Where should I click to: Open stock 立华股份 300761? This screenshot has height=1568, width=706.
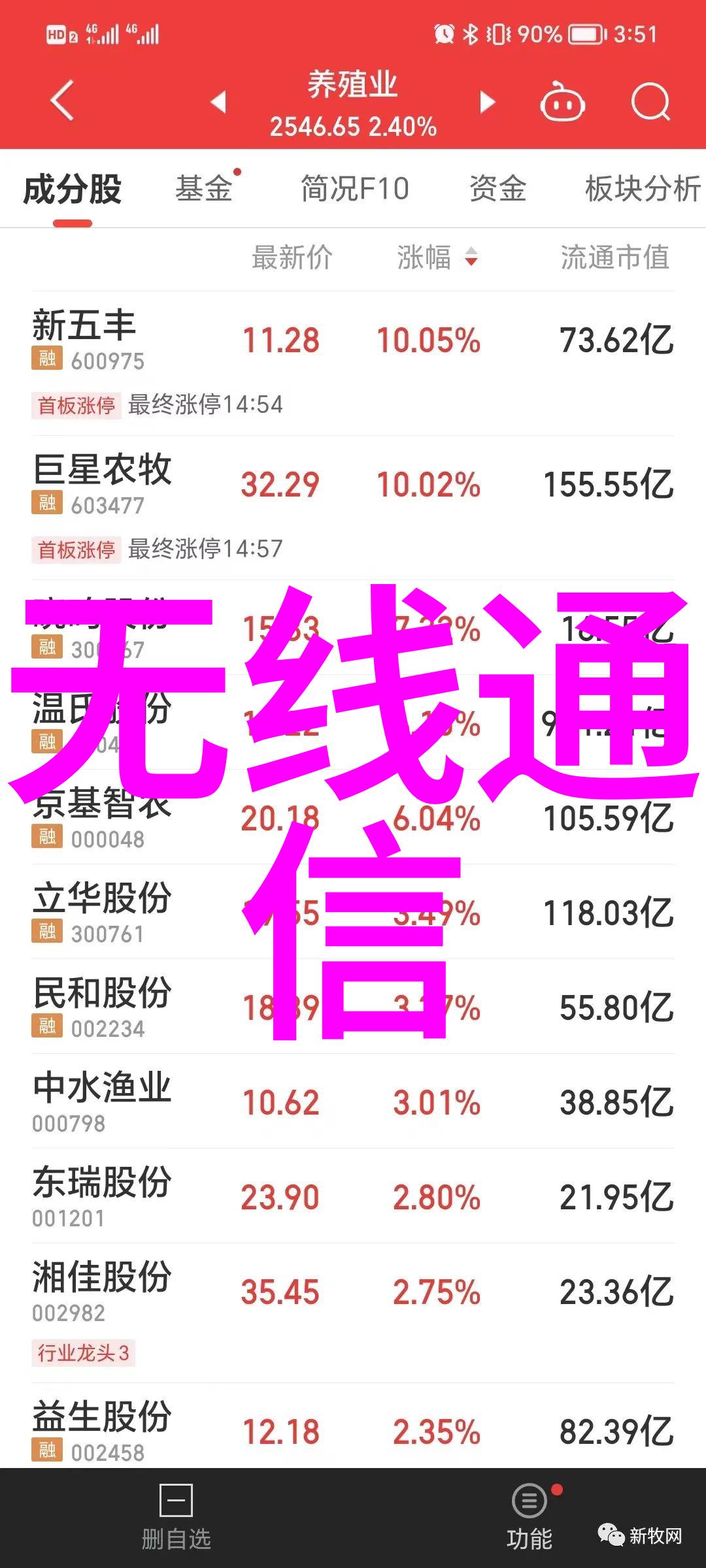[353, 912]
